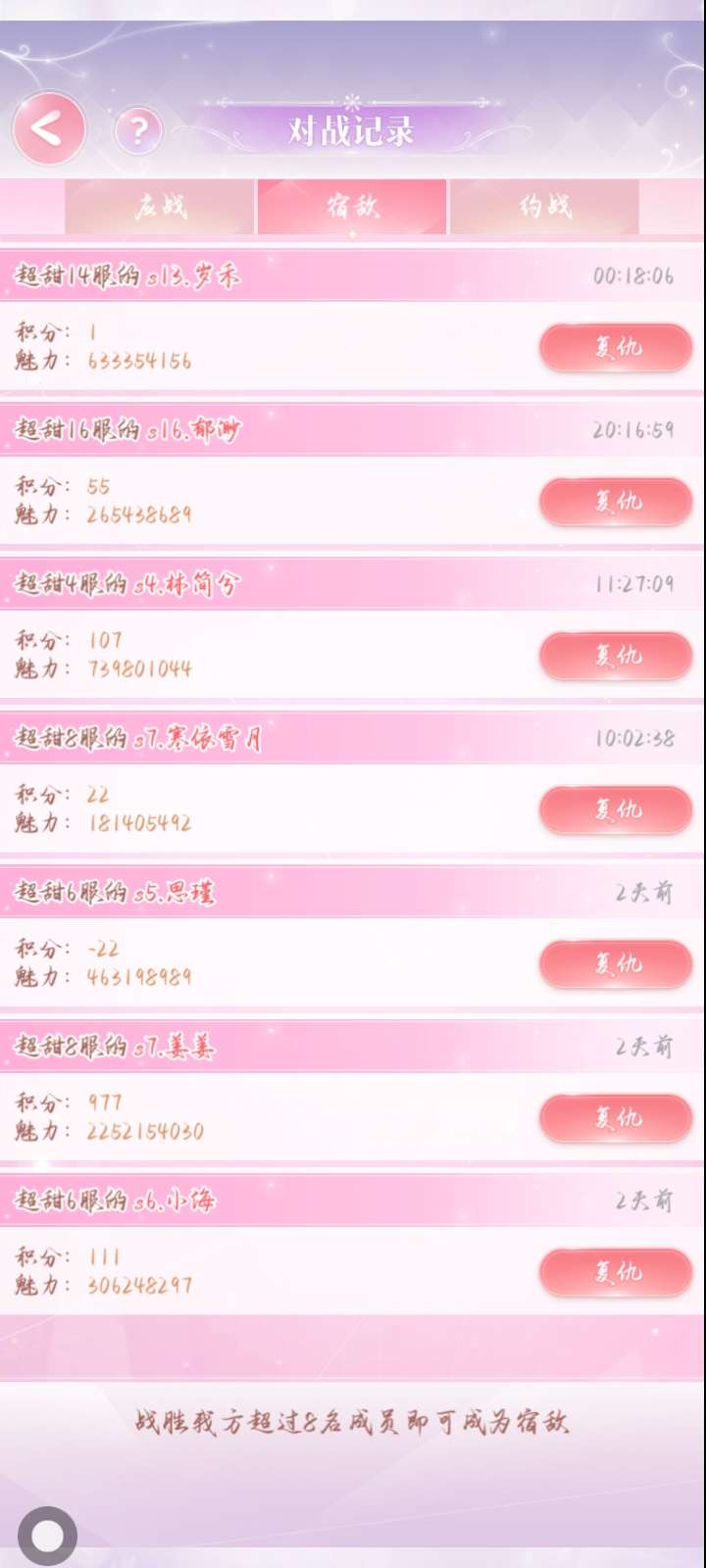Hit 复仇 next to s6.小海
This screenshot has height=1568, width=706.
click(x=616, y=1271)
